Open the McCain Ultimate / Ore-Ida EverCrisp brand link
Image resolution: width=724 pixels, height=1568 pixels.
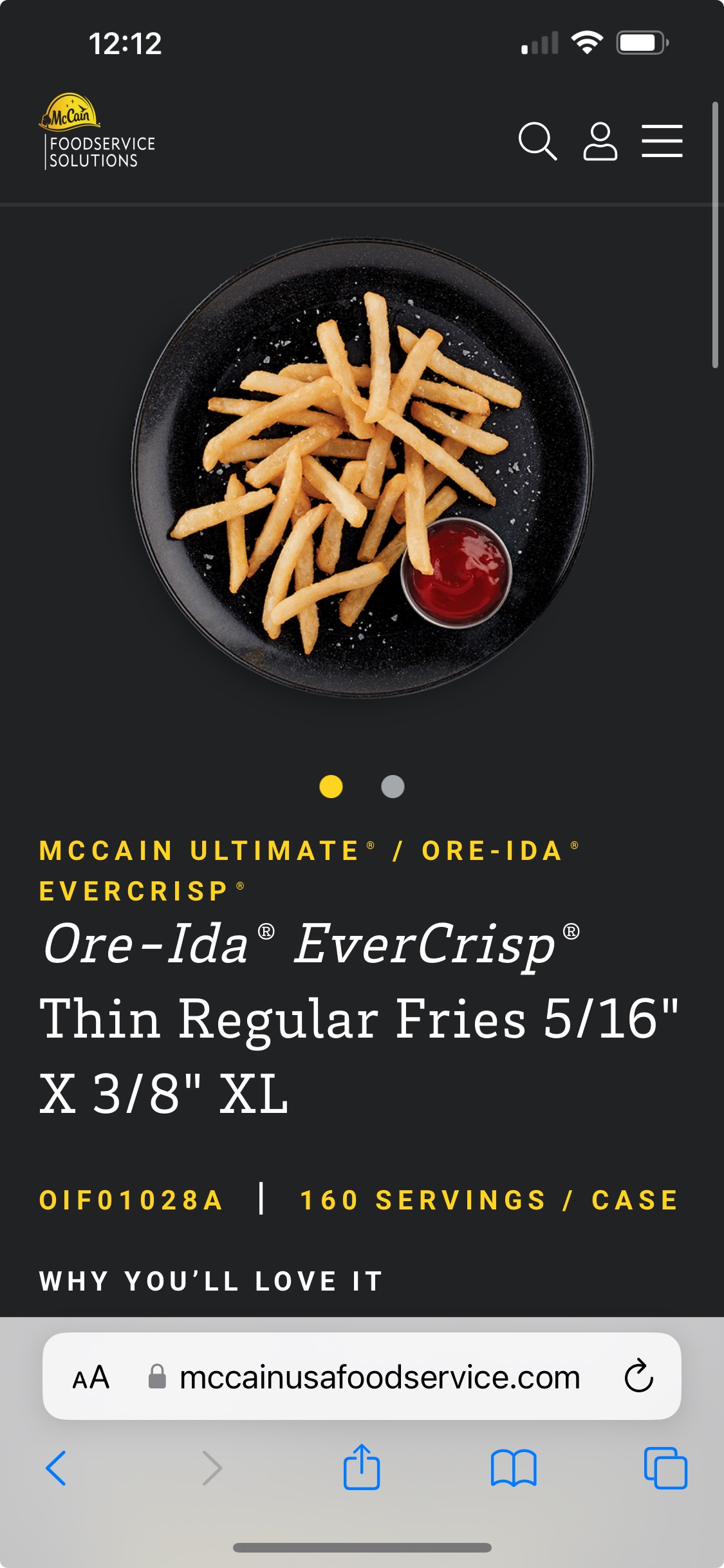[x=309, y=870]
